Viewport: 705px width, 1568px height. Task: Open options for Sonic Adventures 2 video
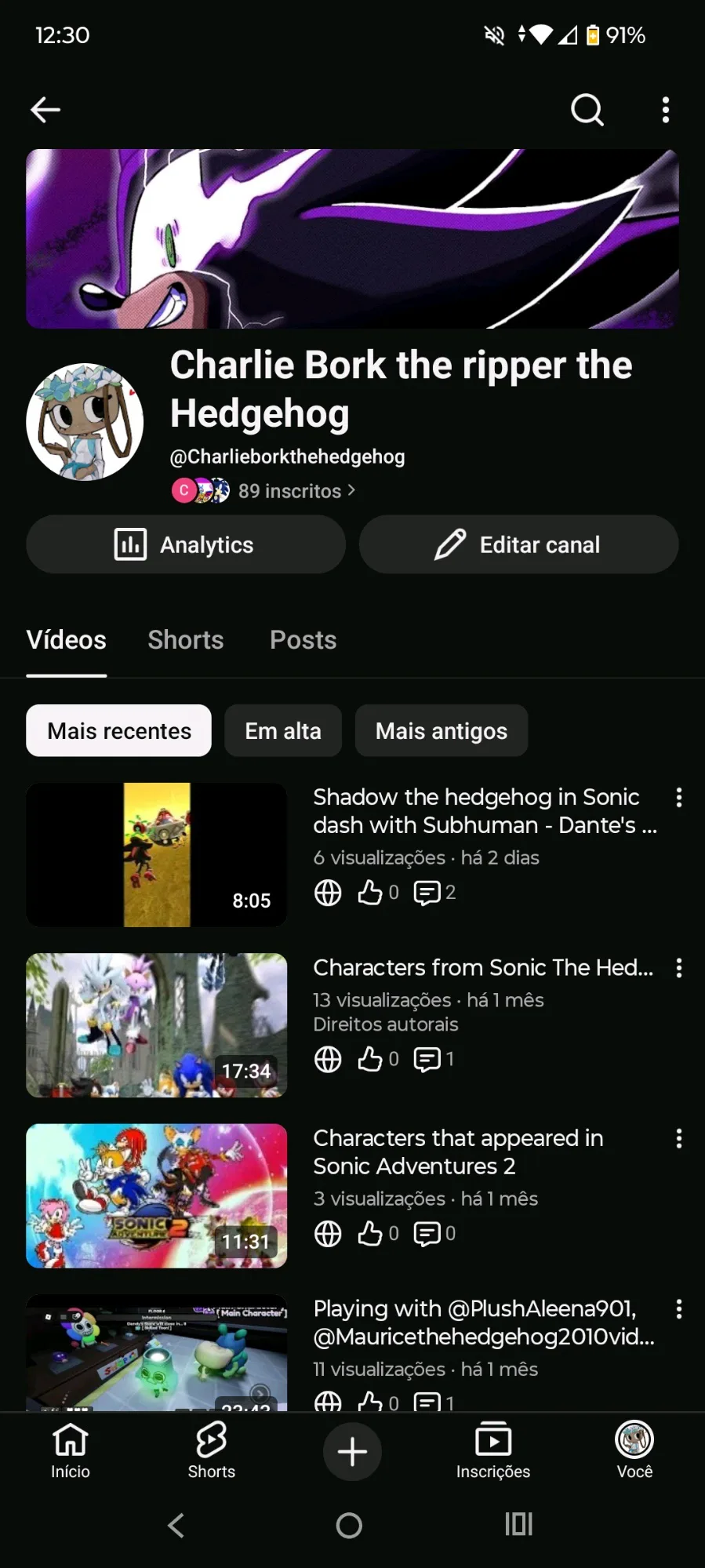[678, 1138]
